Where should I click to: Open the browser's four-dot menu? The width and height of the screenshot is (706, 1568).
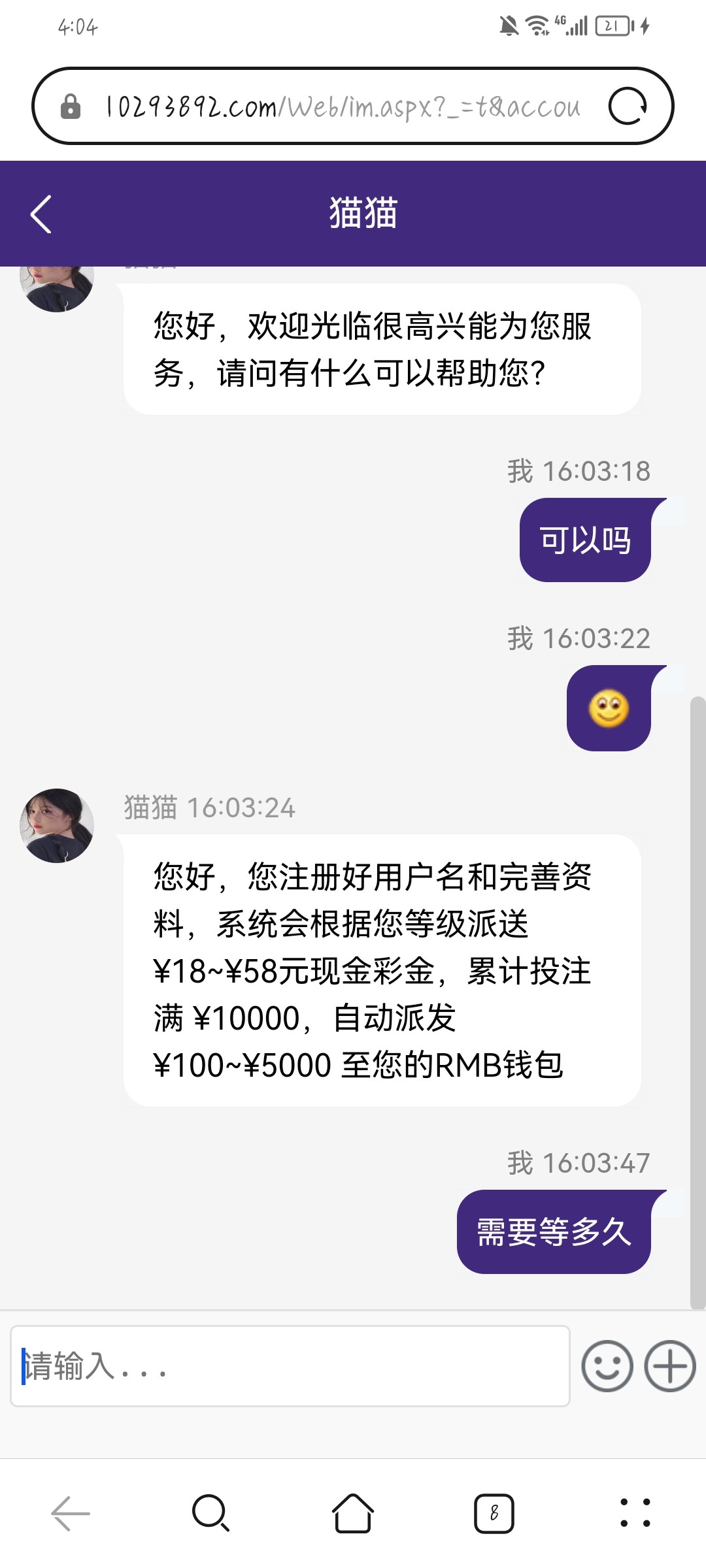tap(635, 1513)
